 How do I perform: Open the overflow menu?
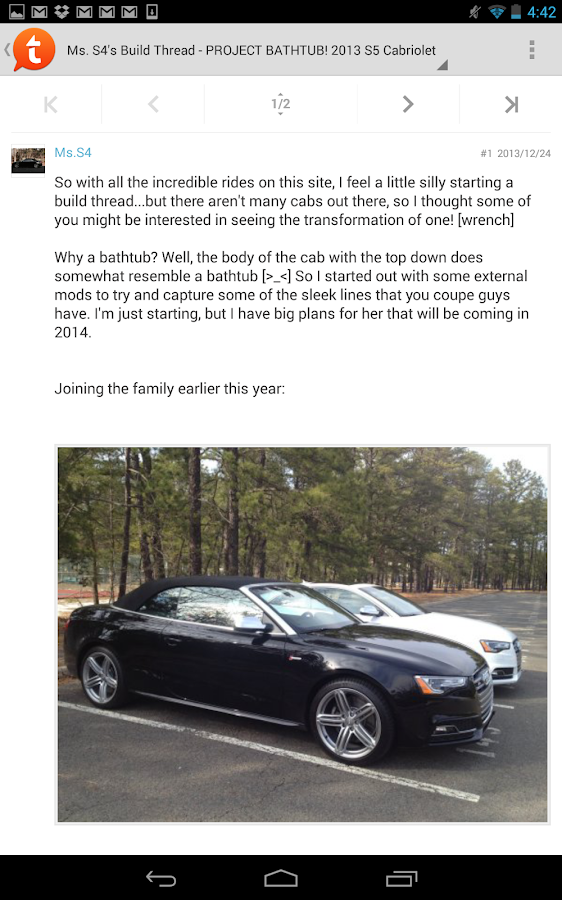532,50
